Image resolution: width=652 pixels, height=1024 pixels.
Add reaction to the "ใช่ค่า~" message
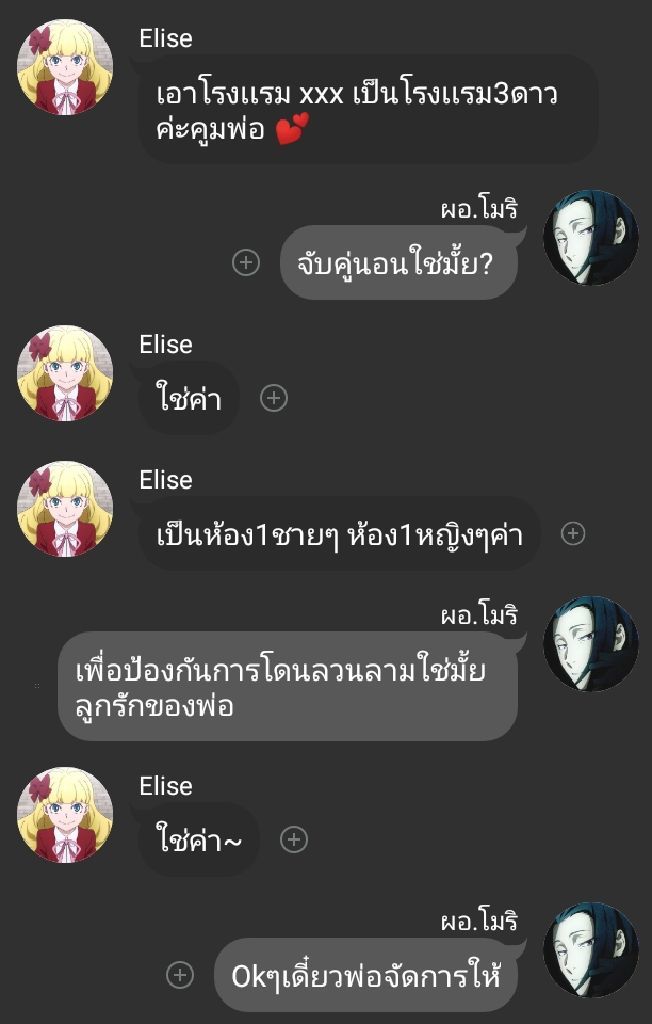point(294,840)
